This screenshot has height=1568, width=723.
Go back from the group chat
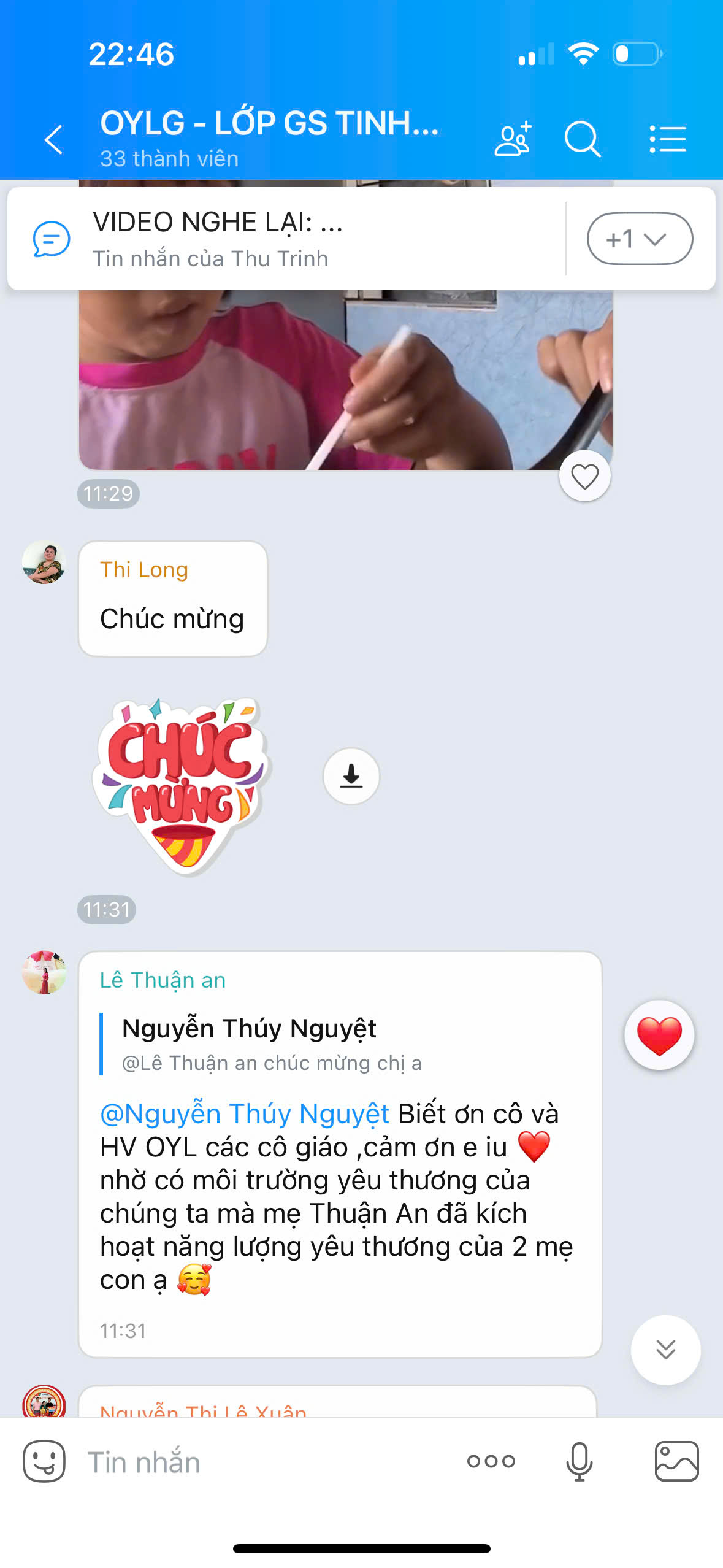(x=54, y=139)
